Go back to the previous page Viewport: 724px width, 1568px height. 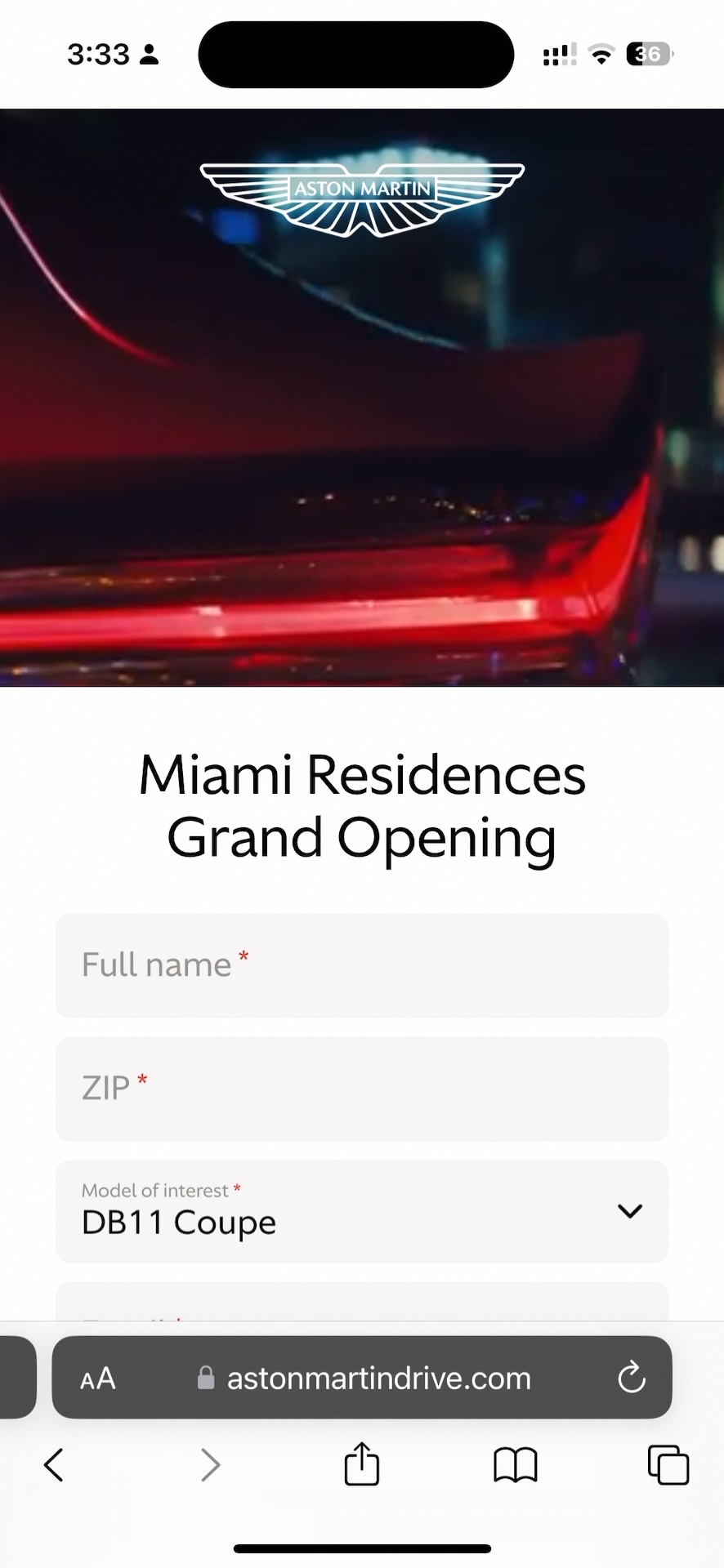pos(54,1464)
